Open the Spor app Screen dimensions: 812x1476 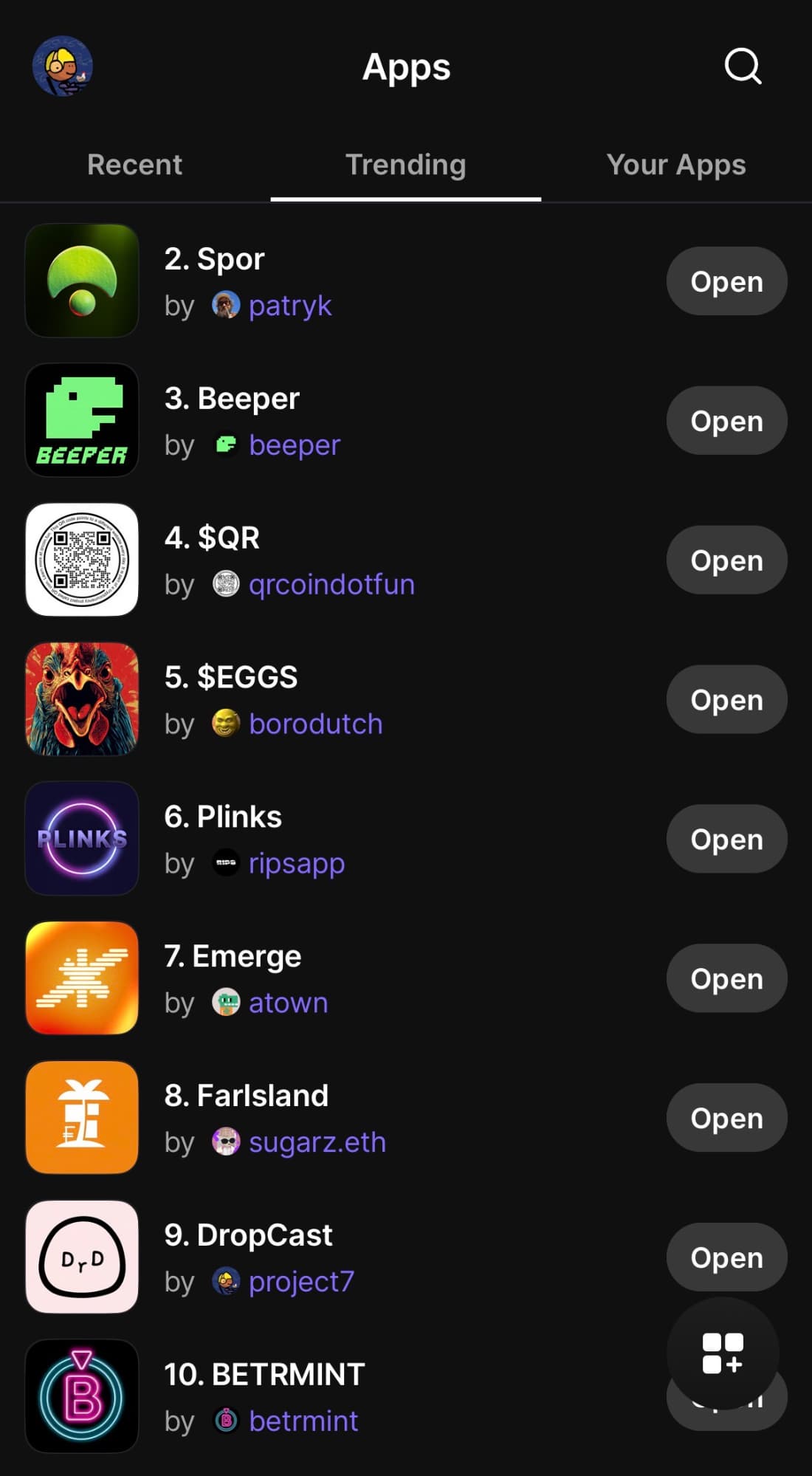coord(726,281)
